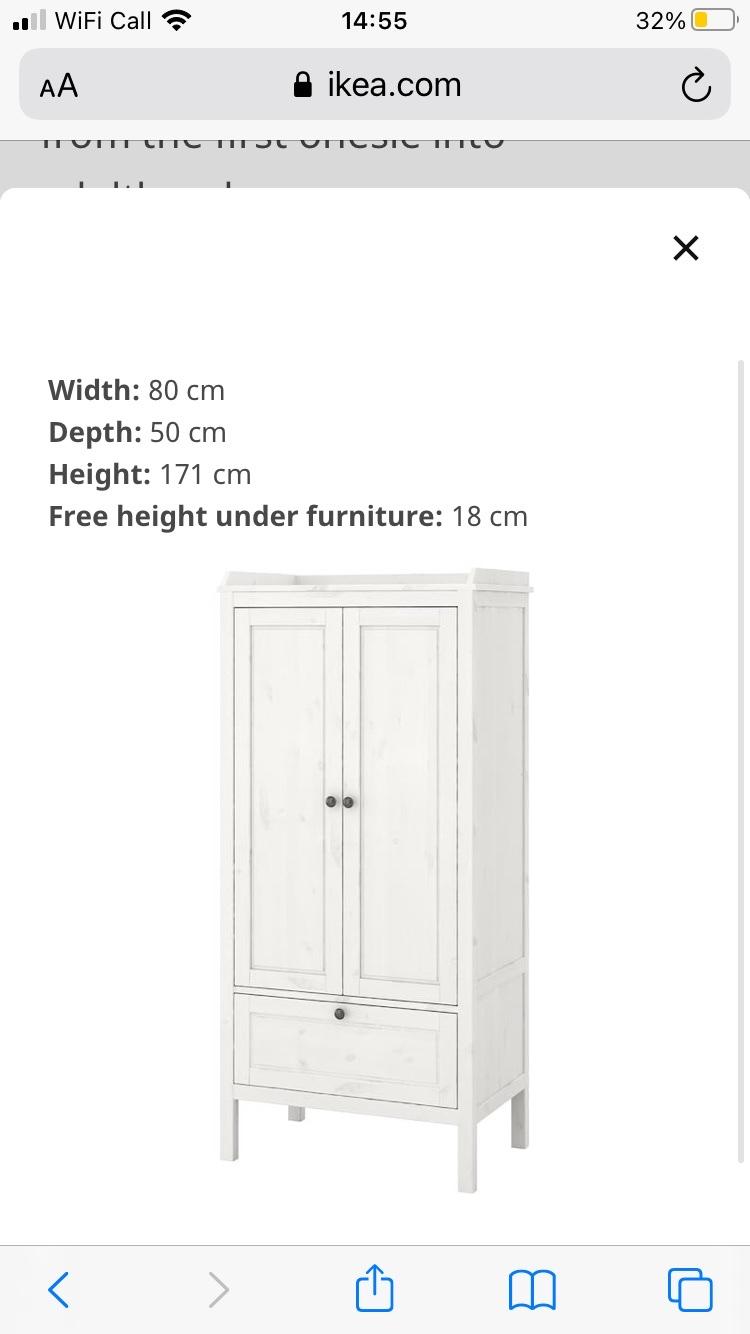750x1334 pixels.
Task: Tap the Wi-Fi icon in status bar
Action: click(176, 18)
